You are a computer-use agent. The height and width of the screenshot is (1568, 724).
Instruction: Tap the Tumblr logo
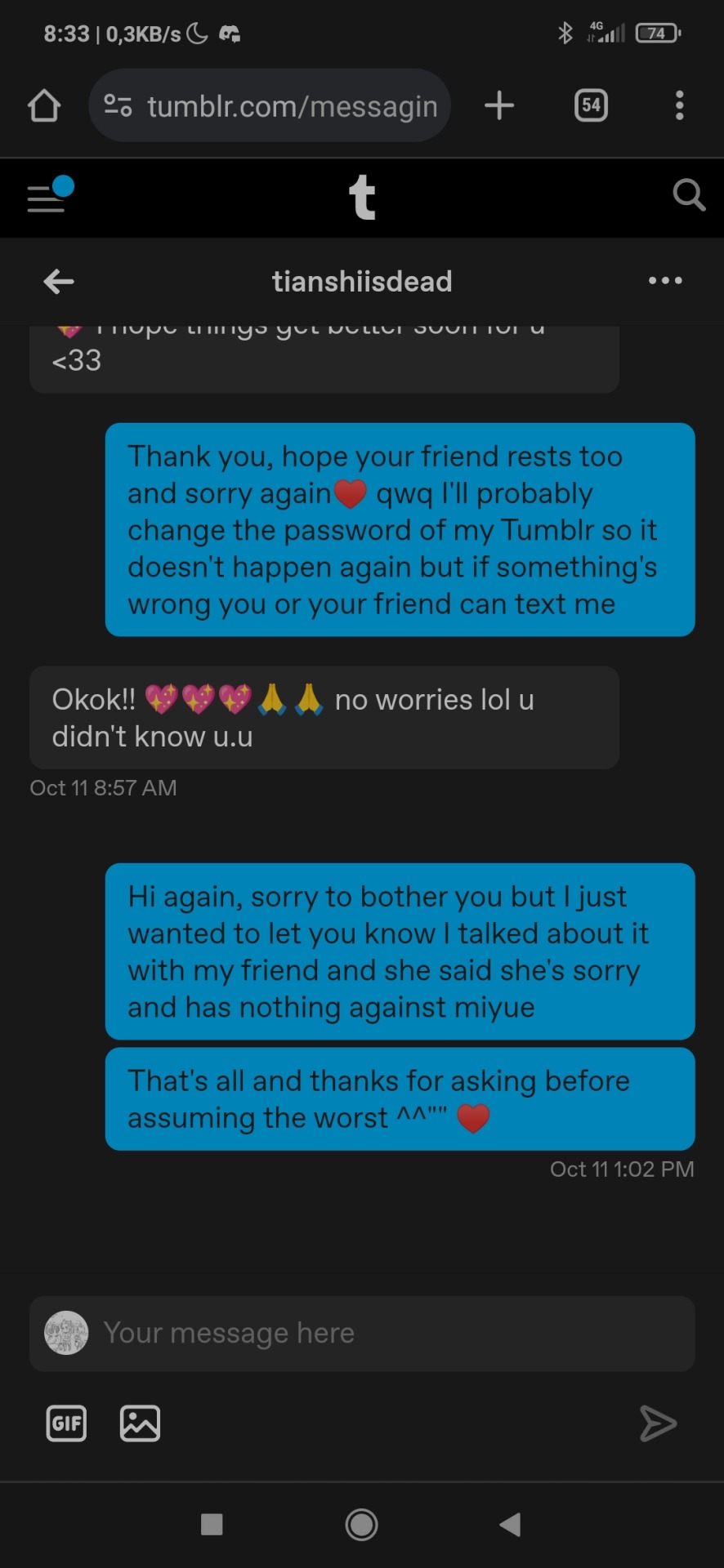point(362,198)
